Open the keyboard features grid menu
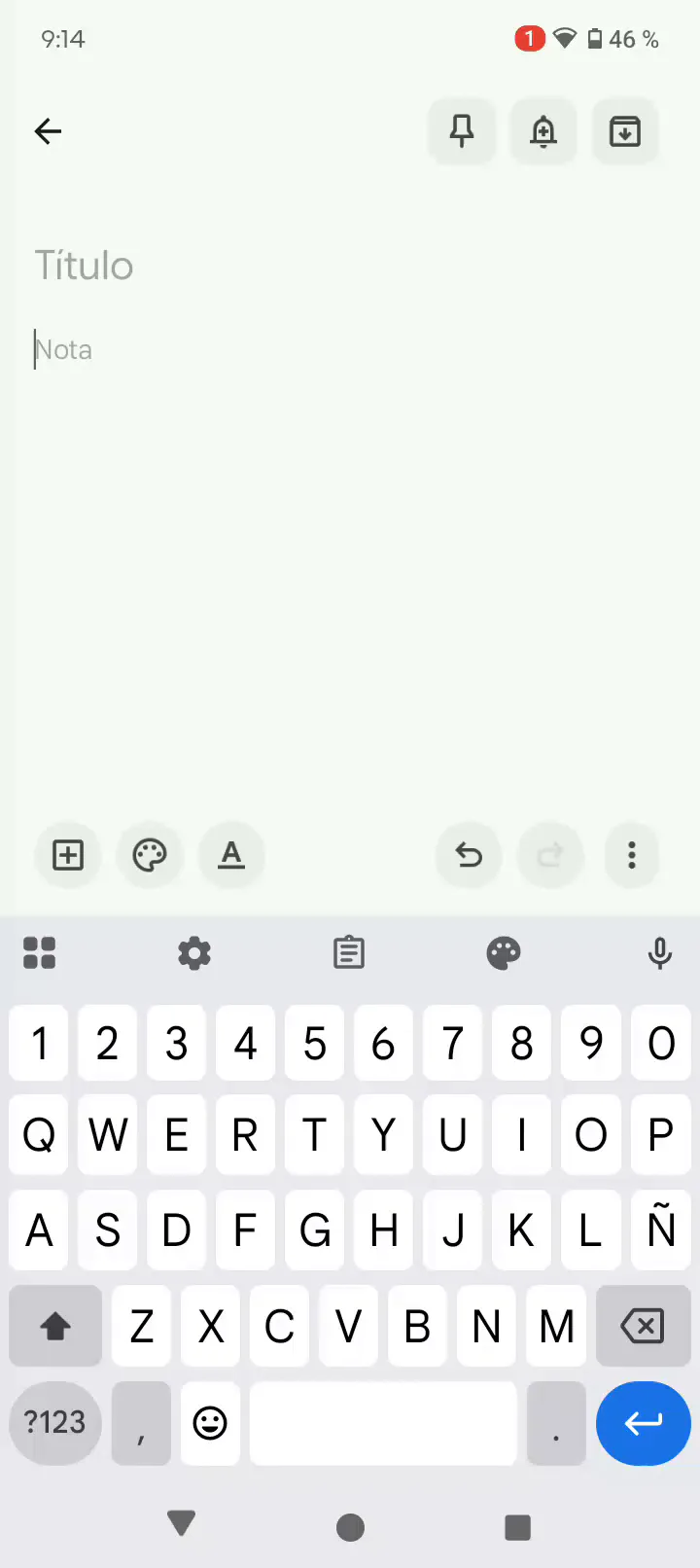The image size is (700, 1568). click(x=39, y=953)
